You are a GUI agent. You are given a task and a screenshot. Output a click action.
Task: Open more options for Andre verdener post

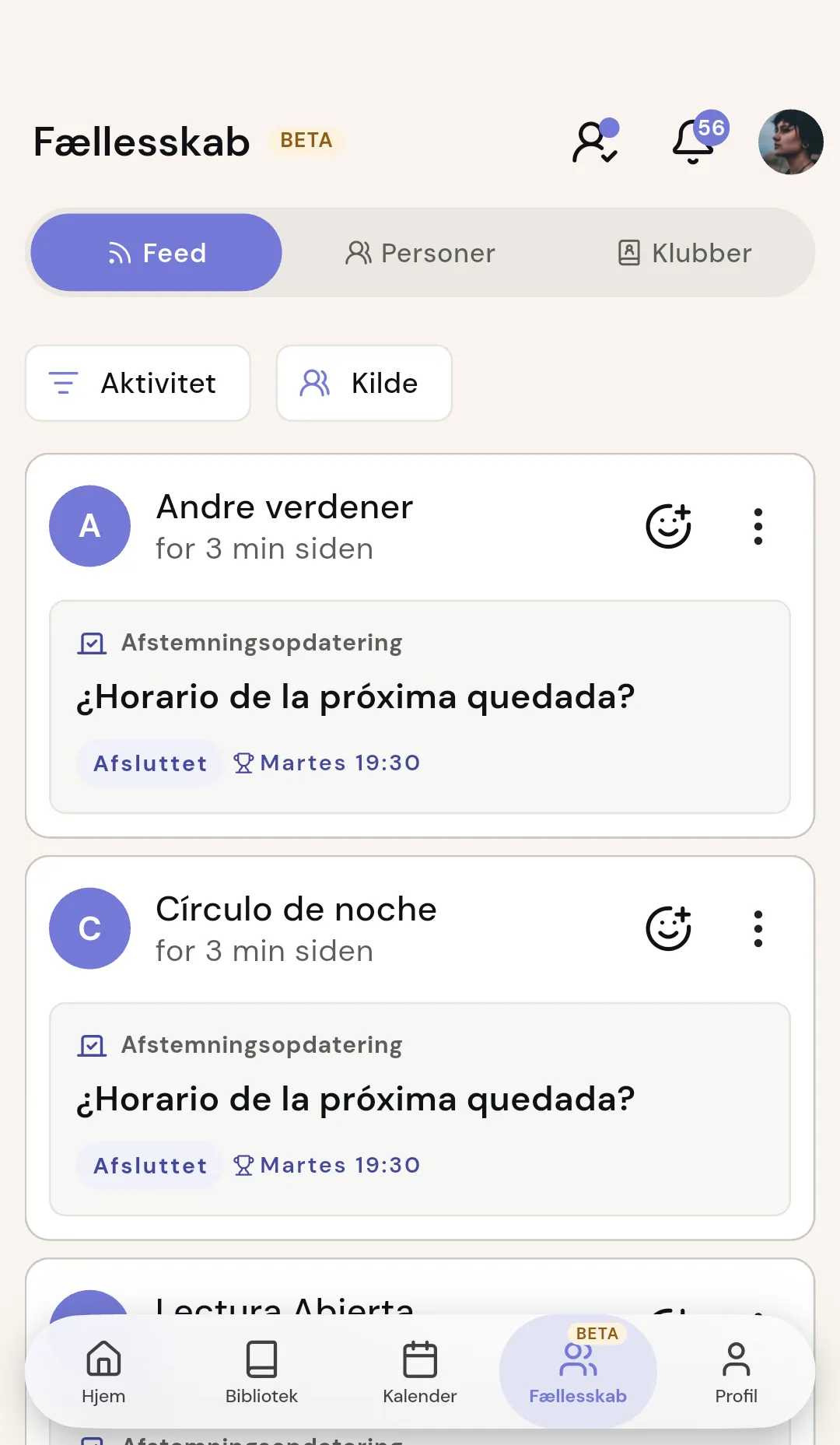[758, 527]
